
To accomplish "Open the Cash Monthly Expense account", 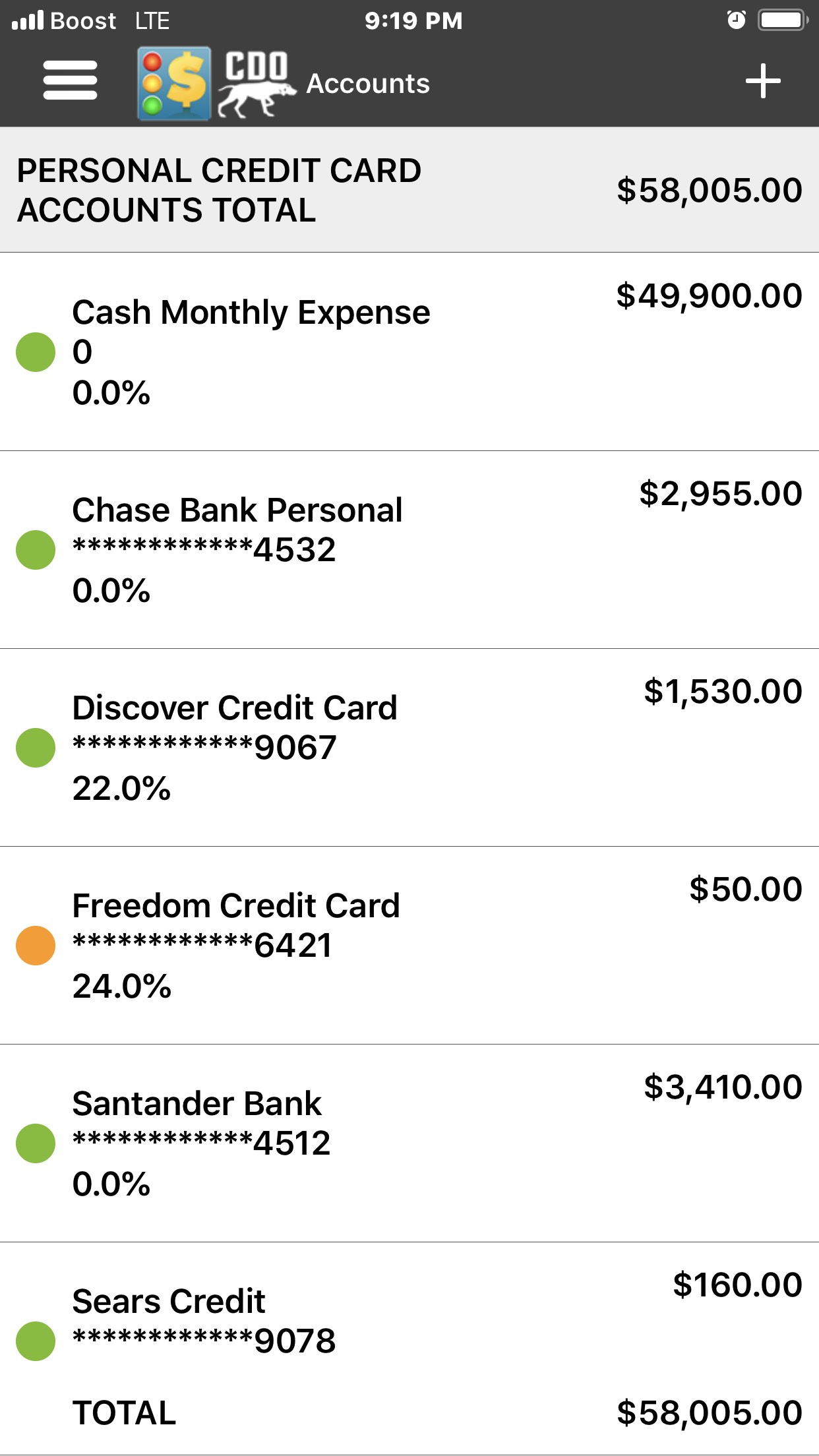I will 409,351.
